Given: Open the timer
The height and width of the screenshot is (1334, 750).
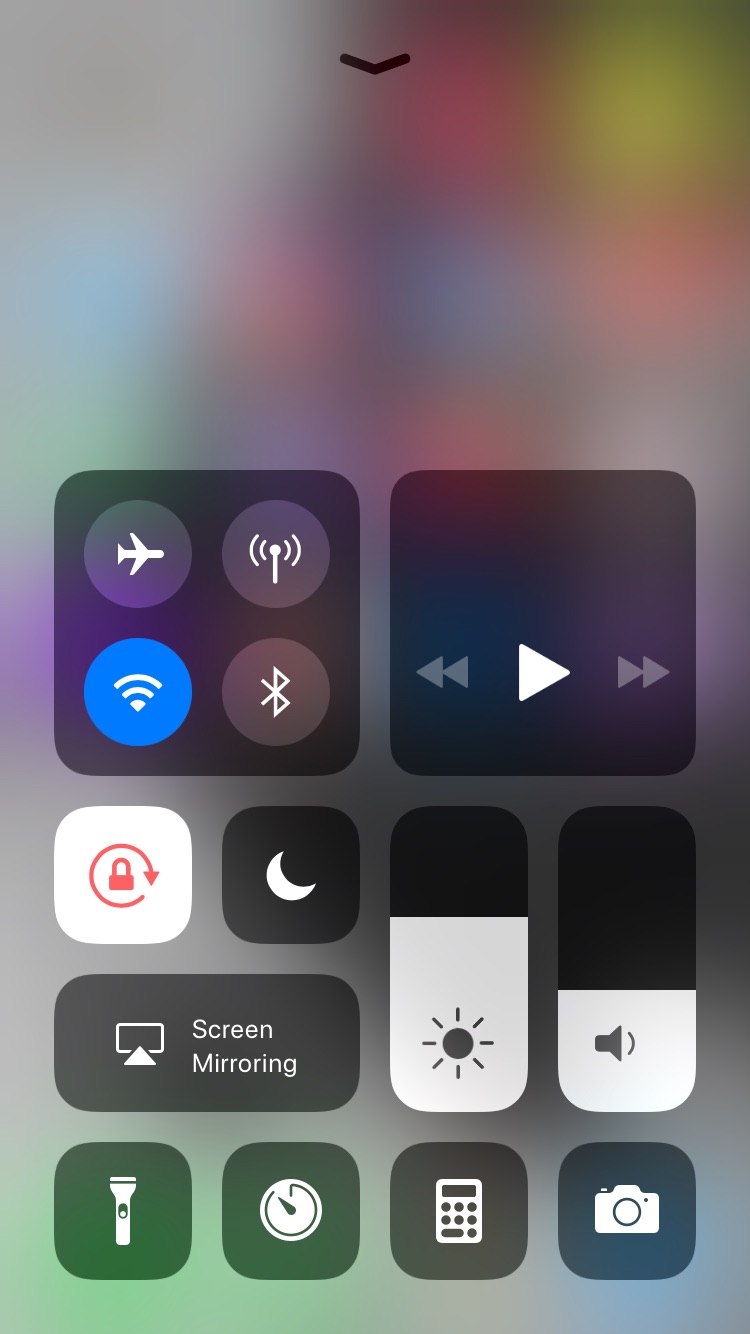Looking at the screenshot, I should [x=291, y=1211].
